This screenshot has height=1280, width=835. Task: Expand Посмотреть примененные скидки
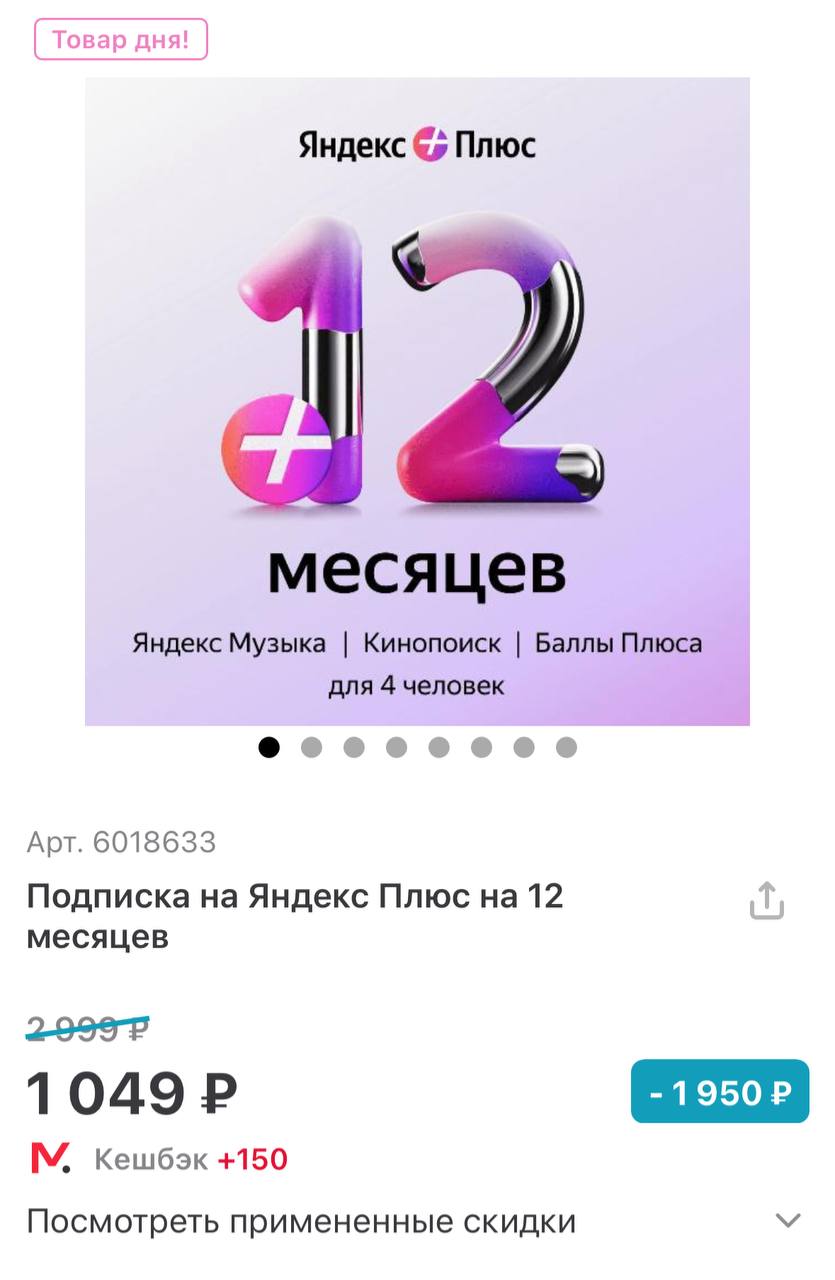point(788,1220)
